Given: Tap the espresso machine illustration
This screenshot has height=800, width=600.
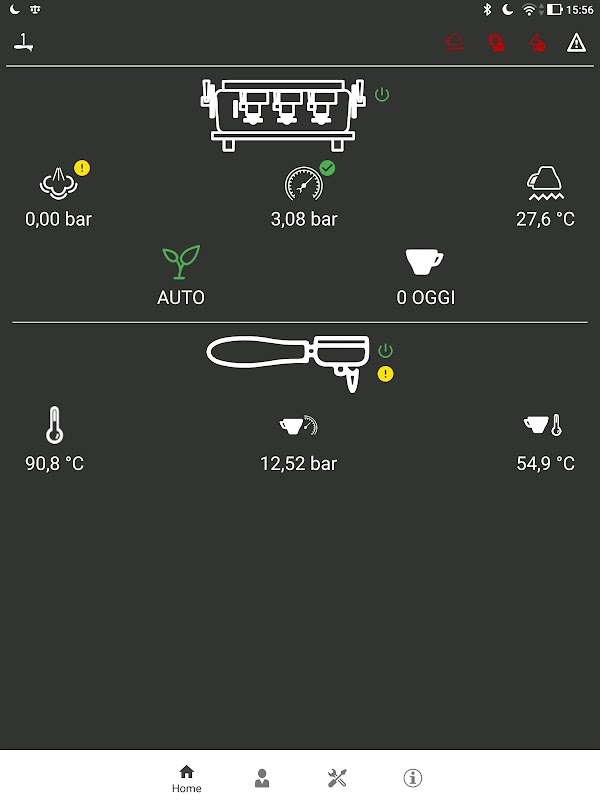Looking at the screenshot, I should pos(283,115).
